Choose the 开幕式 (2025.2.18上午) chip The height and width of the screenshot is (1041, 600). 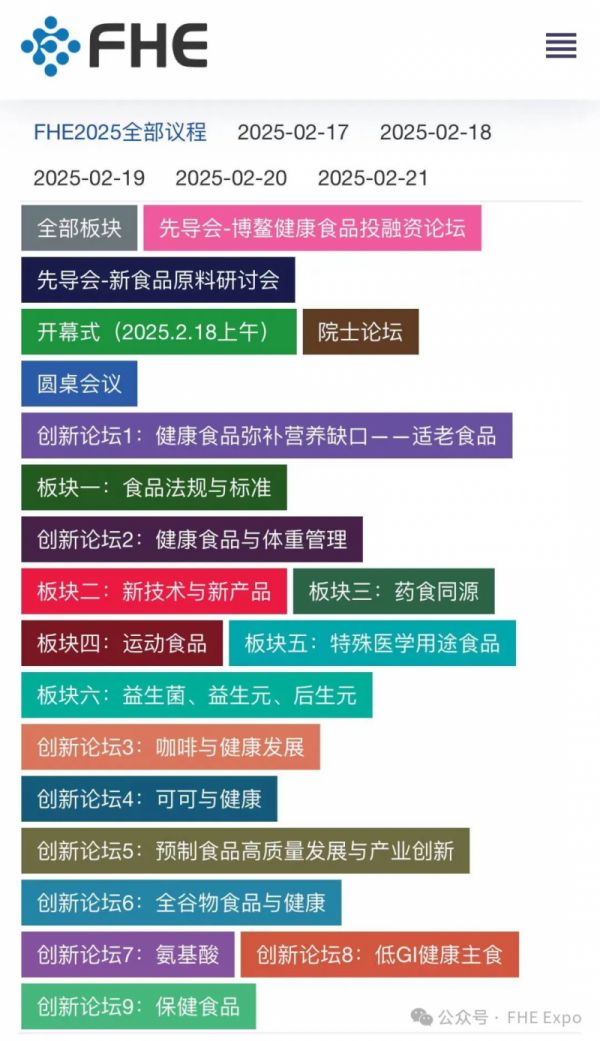(159, 332)
